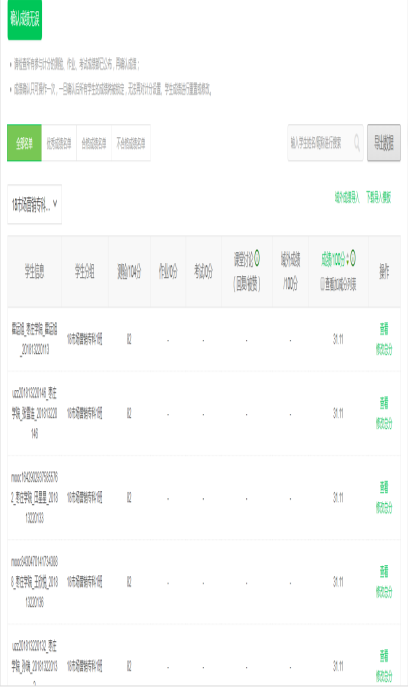Screen dimensions: 408x692
Task: Tap the magnifier icon in search box
Action: point(357,143)
